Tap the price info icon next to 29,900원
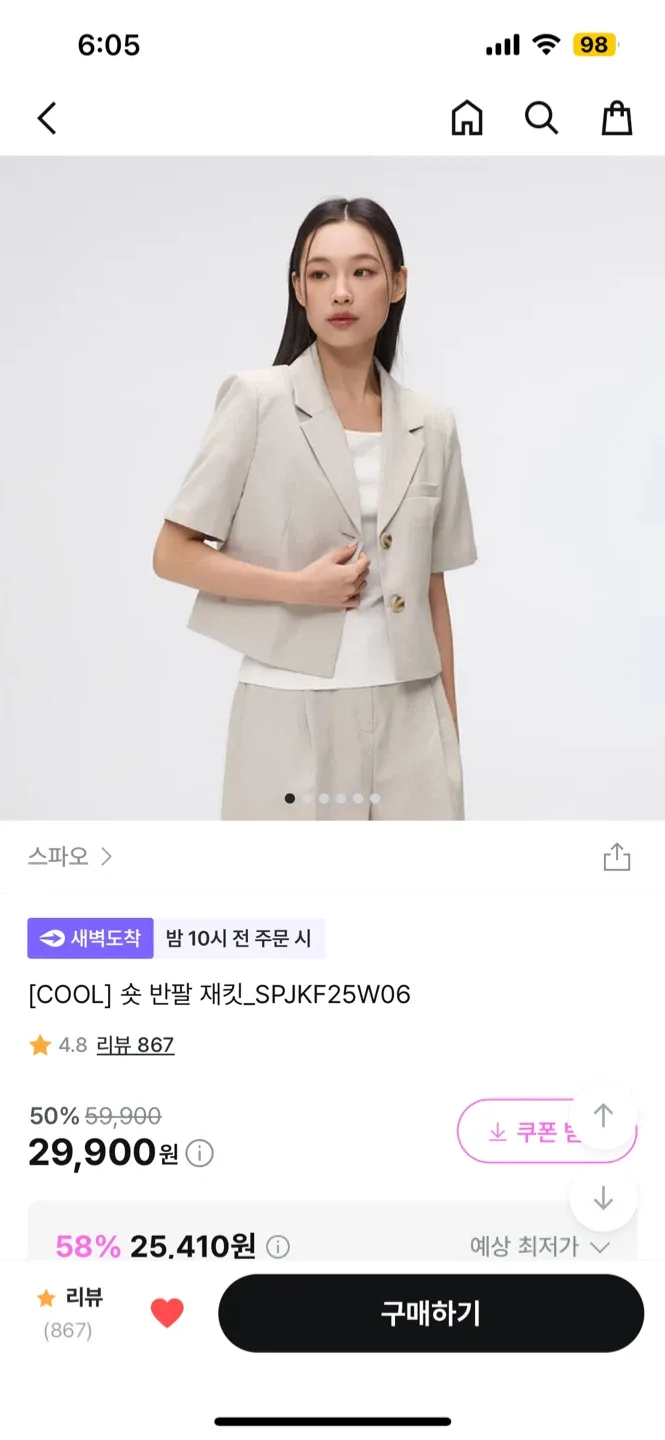Screen dimensions: 665x1440 200,1154
